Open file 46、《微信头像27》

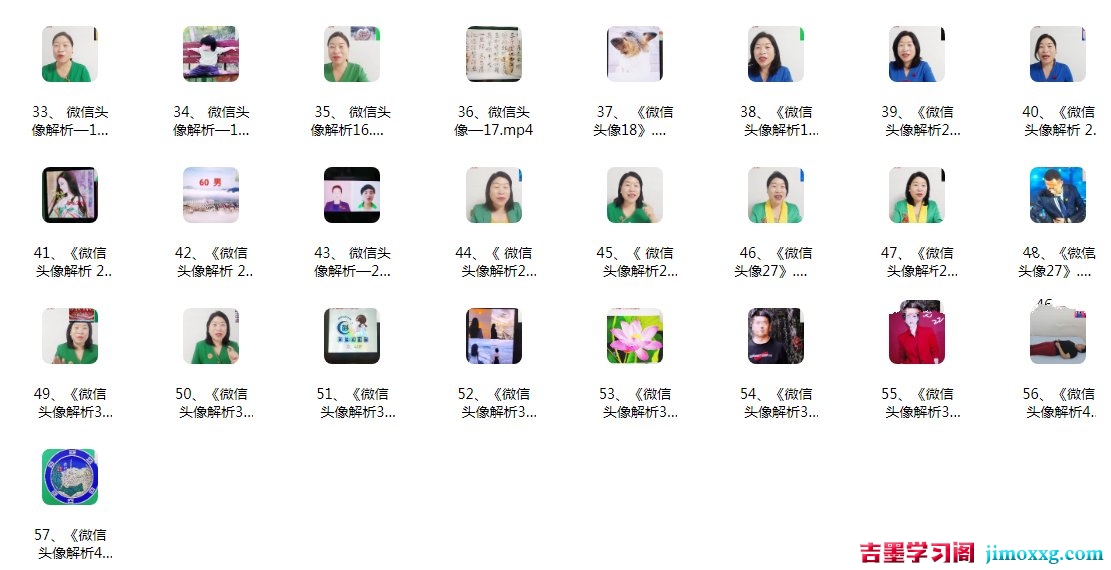tap(775, 196)
